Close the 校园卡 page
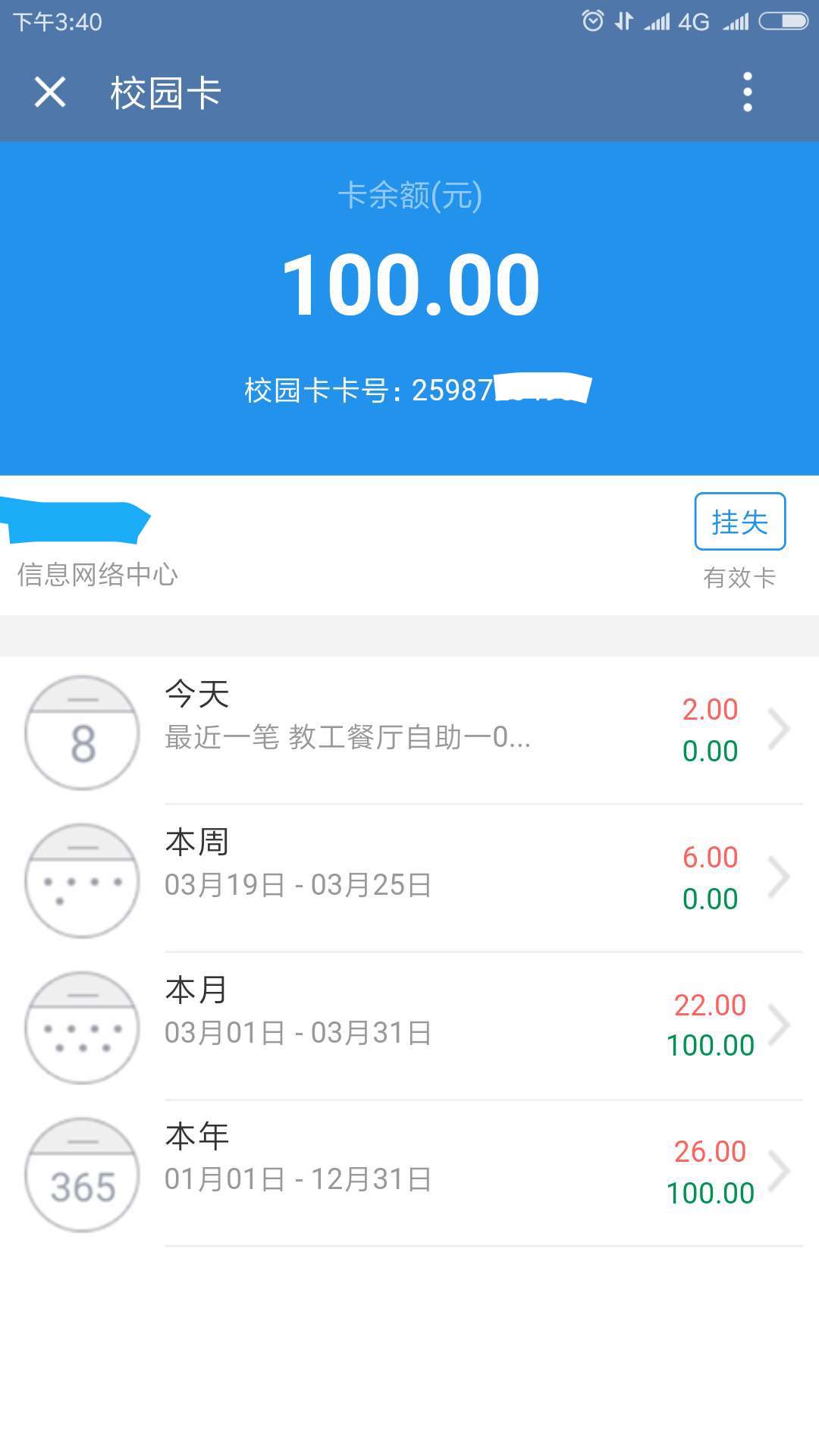Image resolution: width=819 pixels, height=1456 pixels. (x=50, y=93)
